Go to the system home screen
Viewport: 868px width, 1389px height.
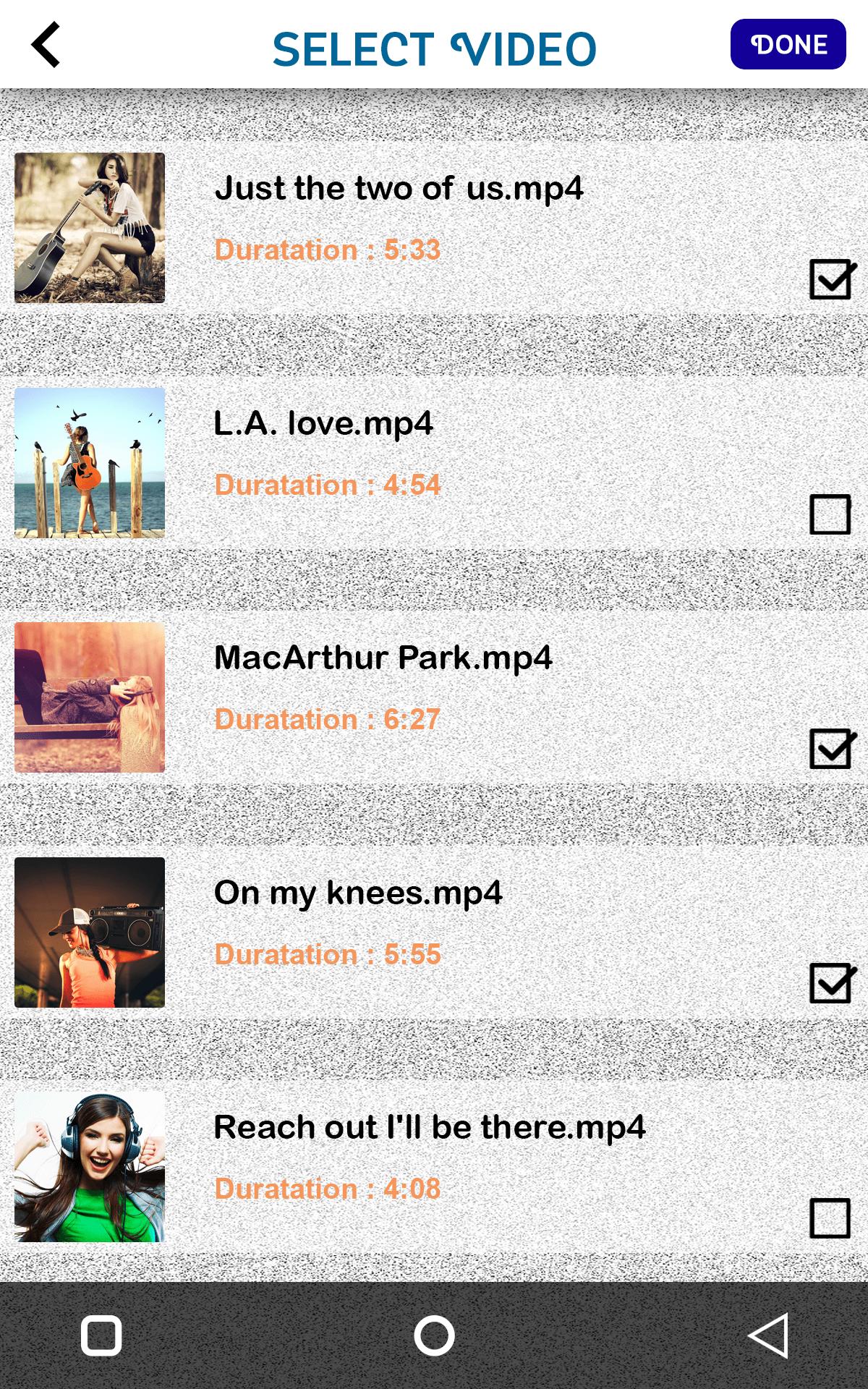(x=434, y=1335)
